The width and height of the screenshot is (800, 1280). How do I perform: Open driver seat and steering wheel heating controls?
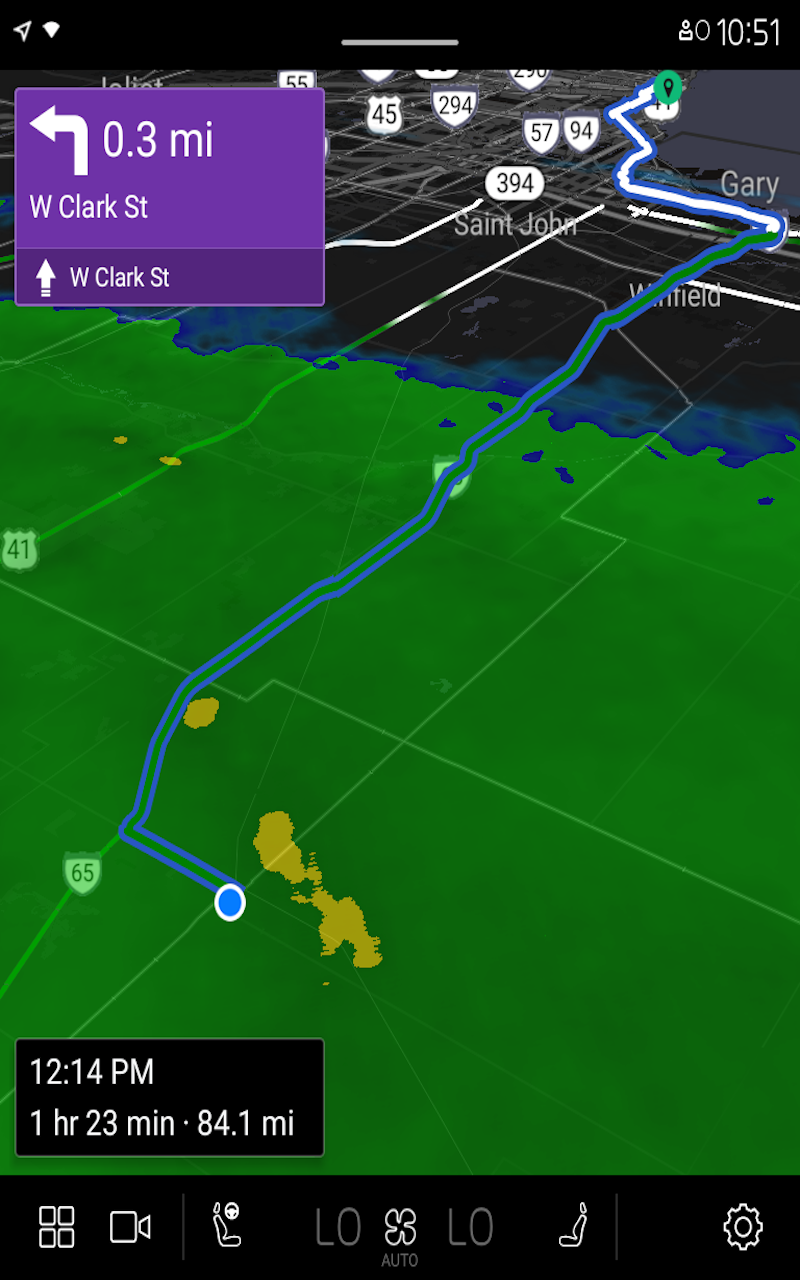point(228,1225)
